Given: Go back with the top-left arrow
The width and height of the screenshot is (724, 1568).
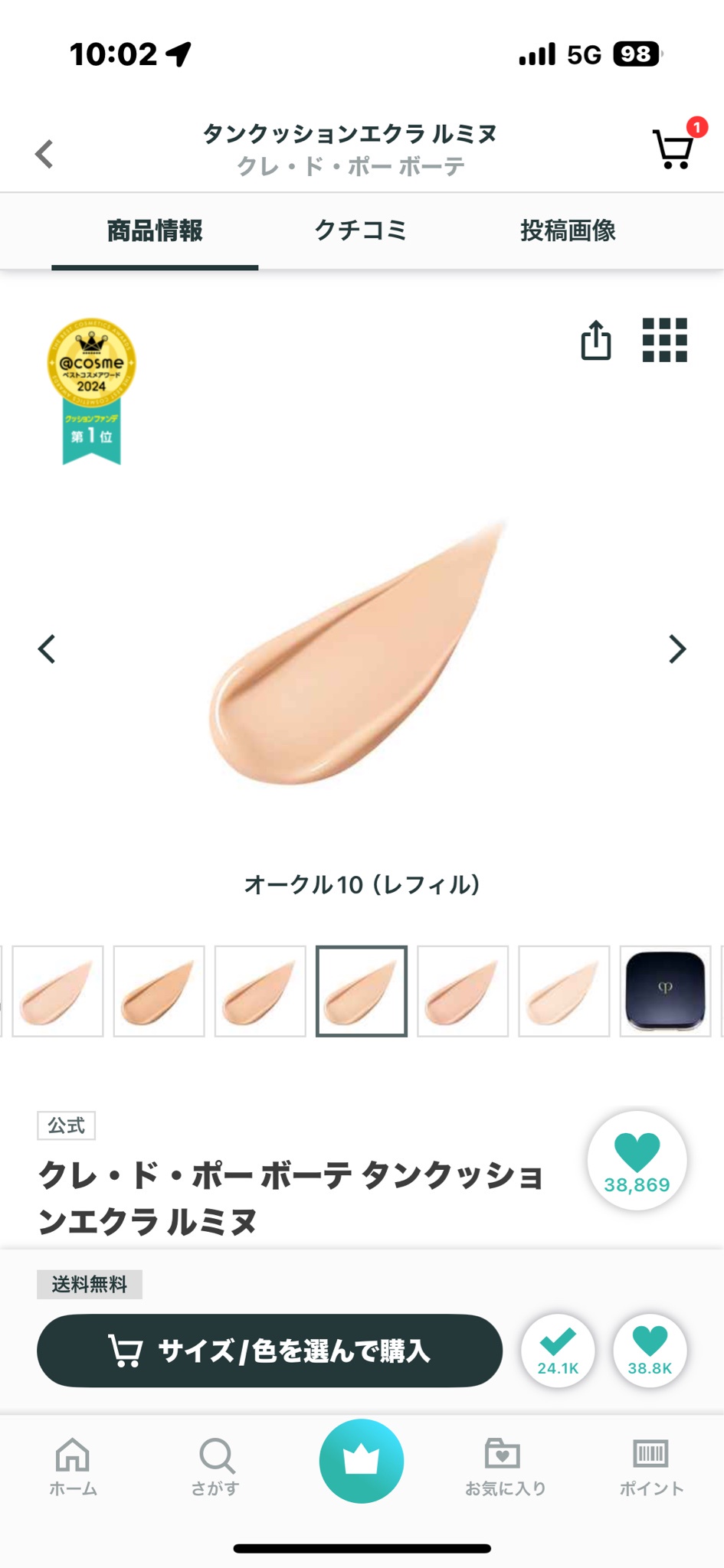Looking at the screenshot, I should (x=44, y=153).
